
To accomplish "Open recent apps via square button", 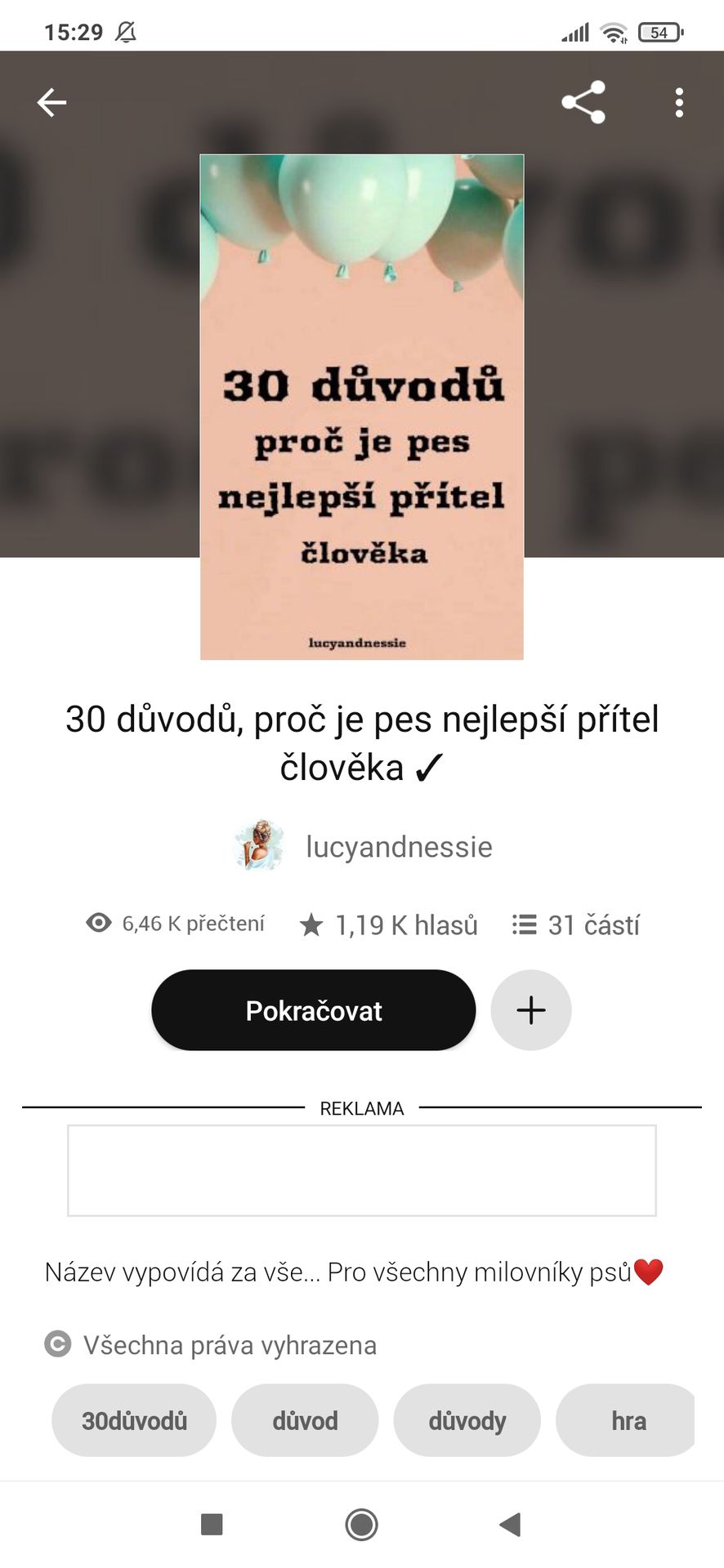I will [x=212, y=1524].
